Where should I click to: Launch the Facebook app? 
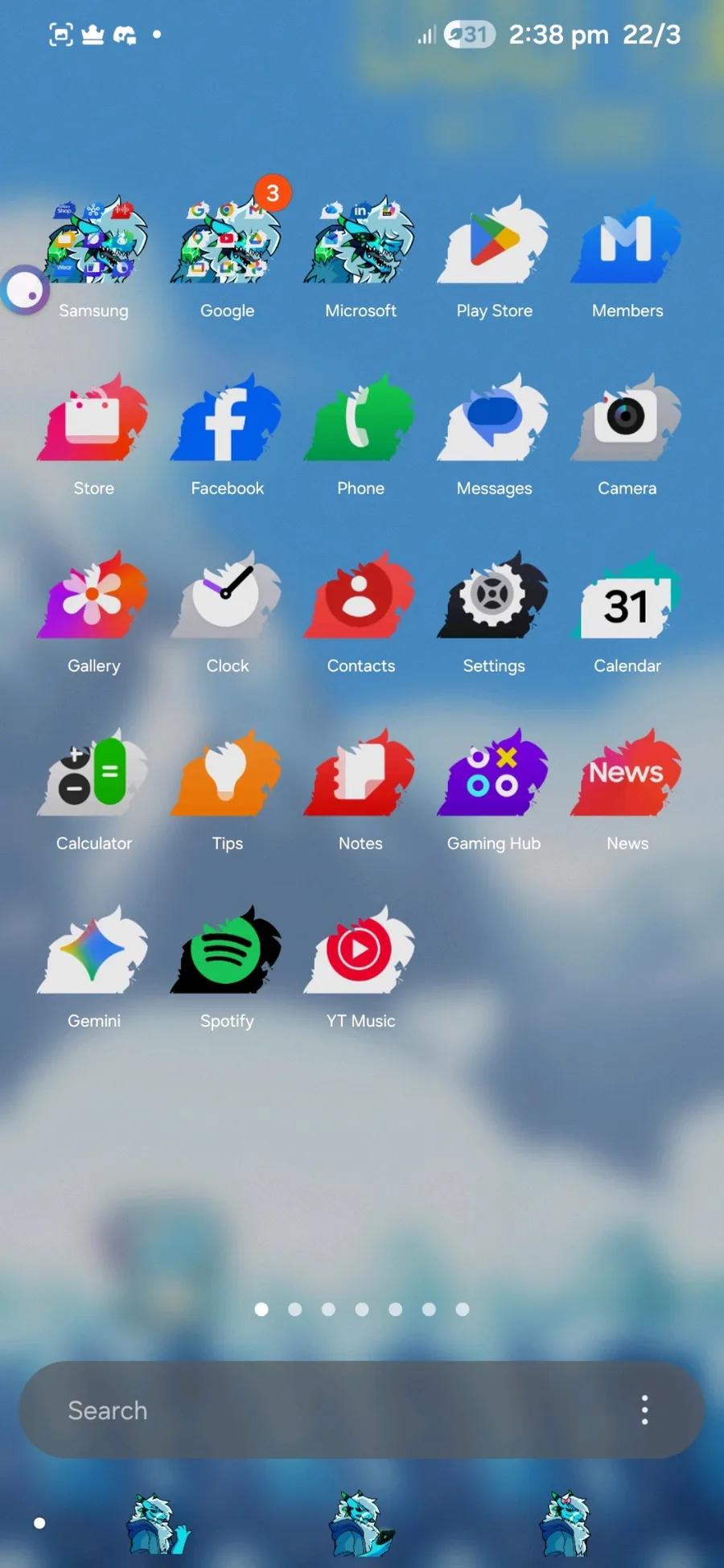click(x=227, y=419)
